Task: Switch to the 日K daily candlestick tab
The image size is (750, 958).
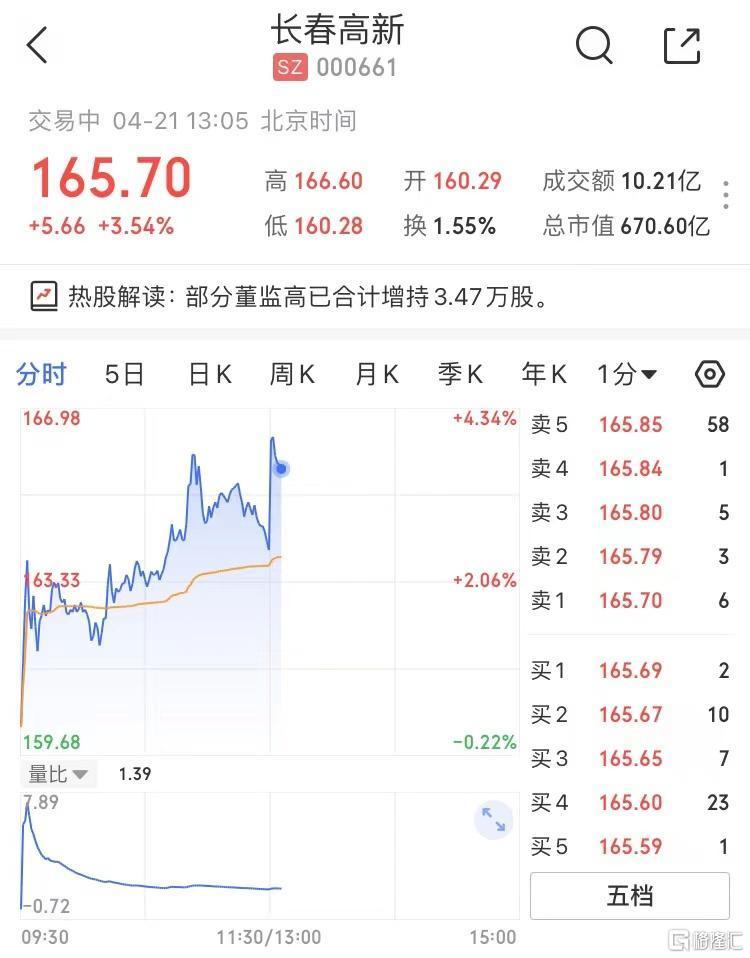Action: [208, 373]
